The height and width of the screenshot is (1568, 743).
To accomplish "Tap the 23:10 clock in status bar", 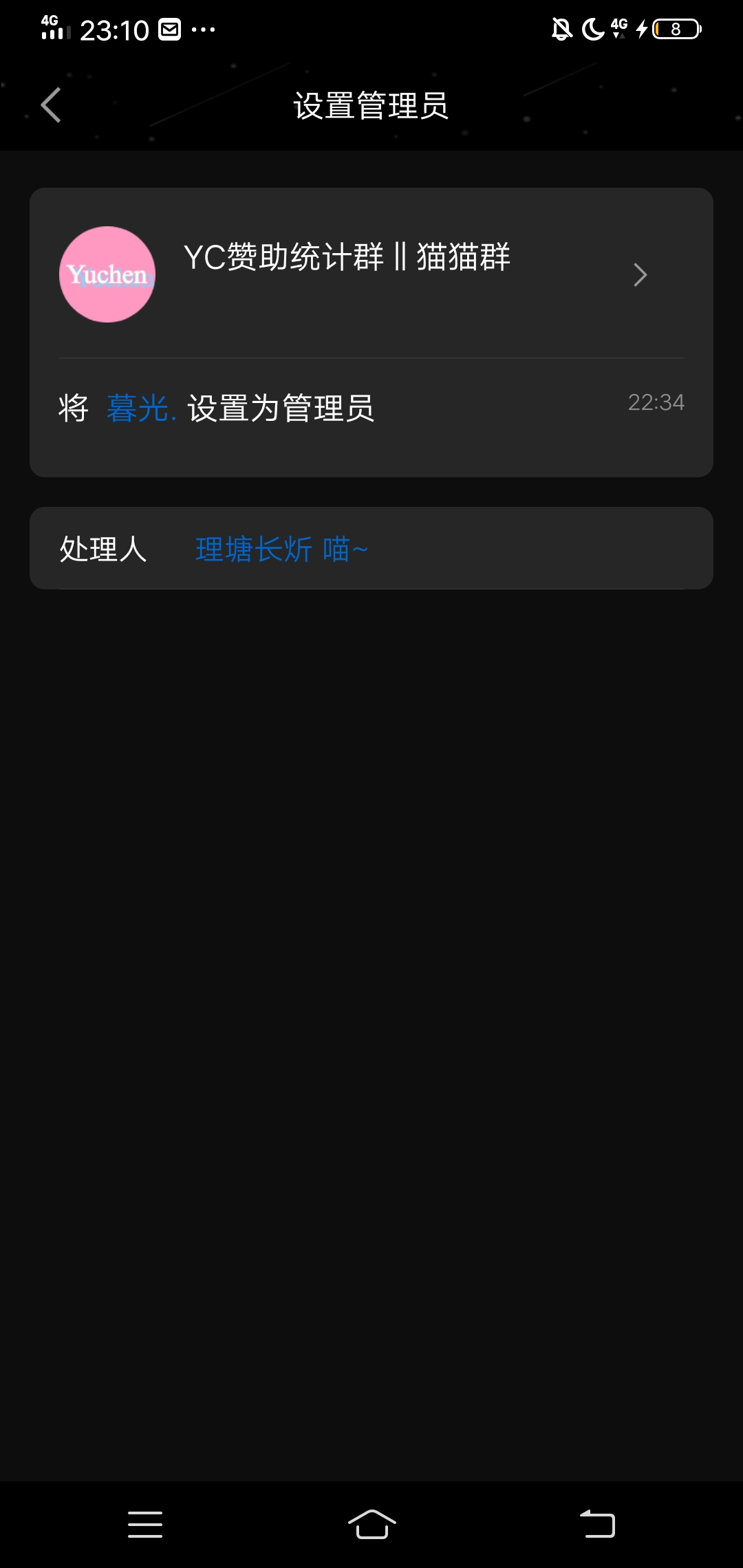I will click(114, 29).
